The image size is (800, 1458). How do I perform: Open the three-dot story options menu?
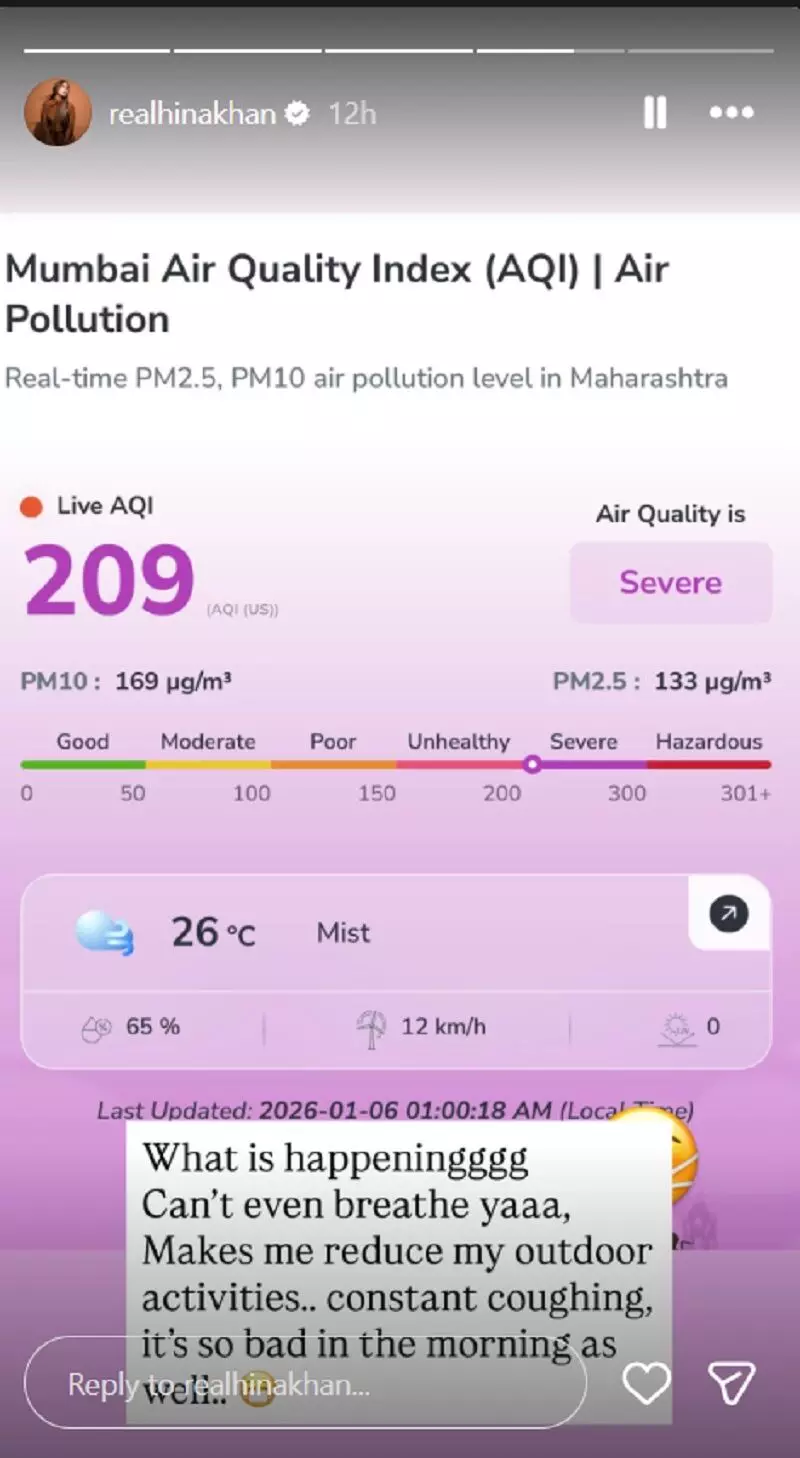[x=731, y=113]
